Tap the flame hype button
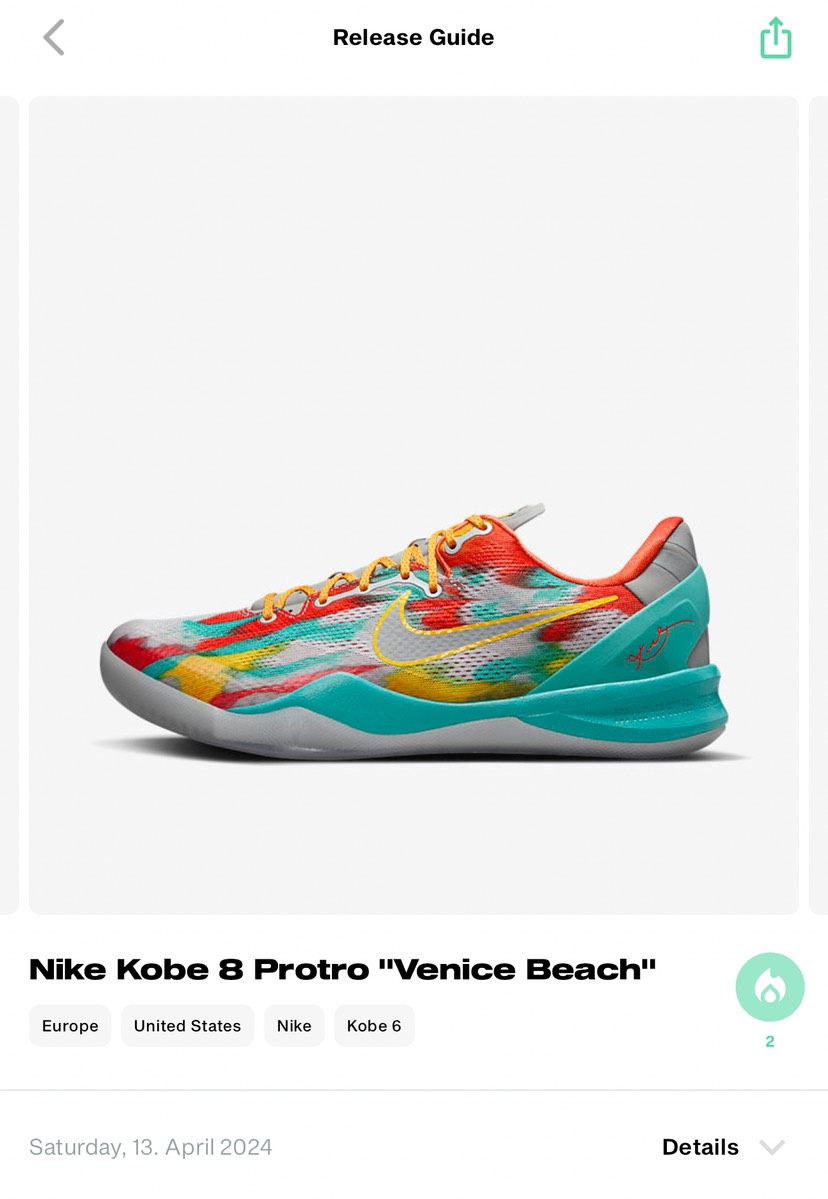Image resolution: width=828 pixels, height=1199 pixels. pos(769,987)
